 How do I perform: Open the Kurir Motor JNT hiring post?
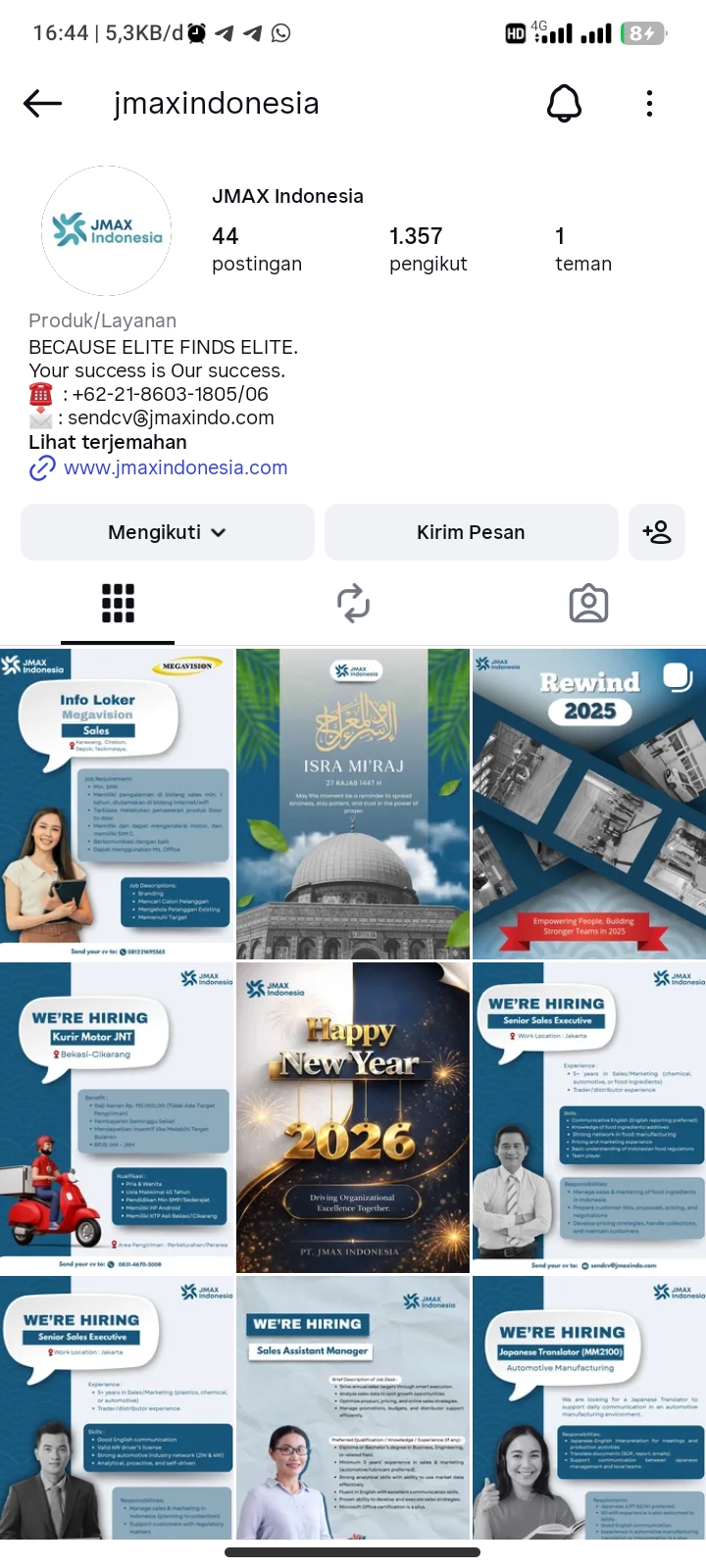pos(117,1117)
